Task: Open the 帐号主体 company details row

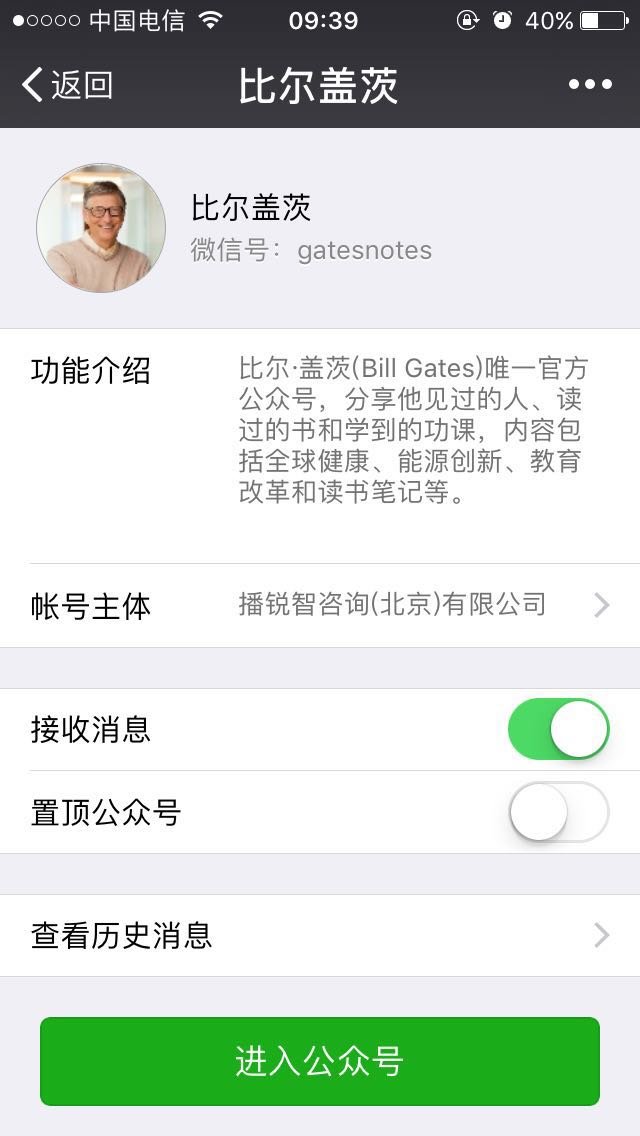Action: 320,605
